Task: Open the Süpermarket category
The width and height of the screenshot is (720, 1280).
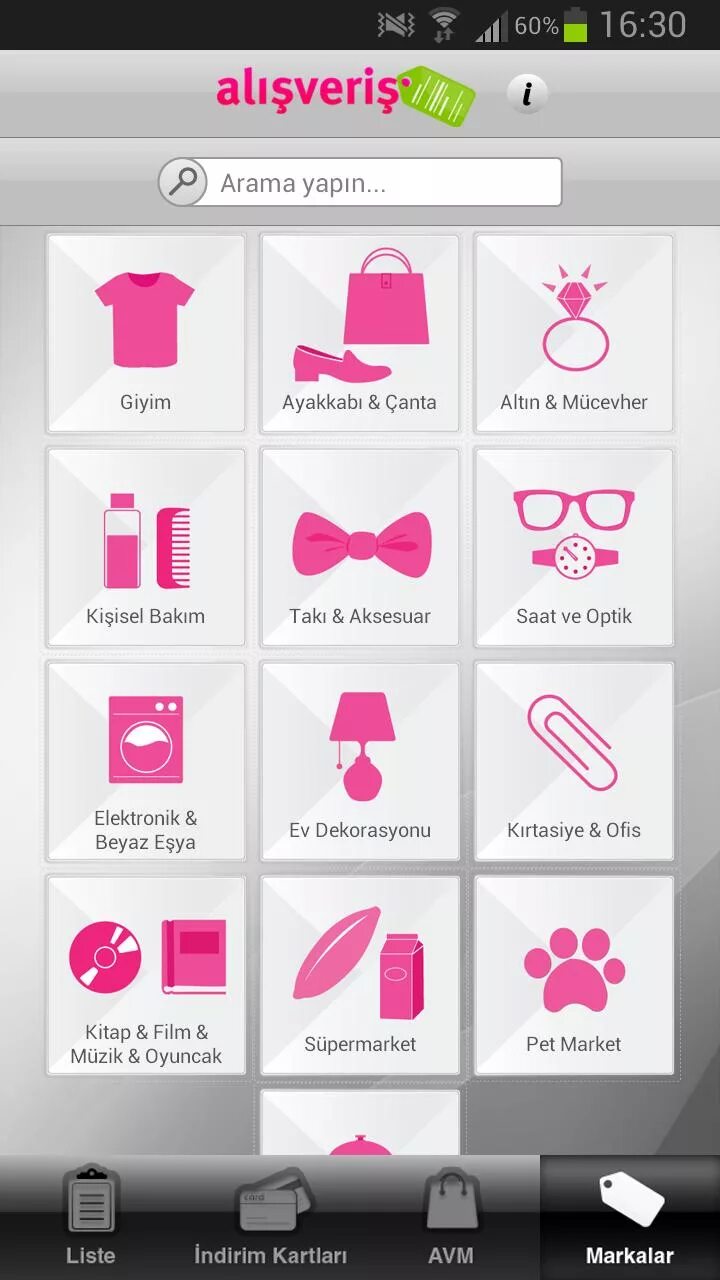Action: pyautogui.click(x=360, y=975)
